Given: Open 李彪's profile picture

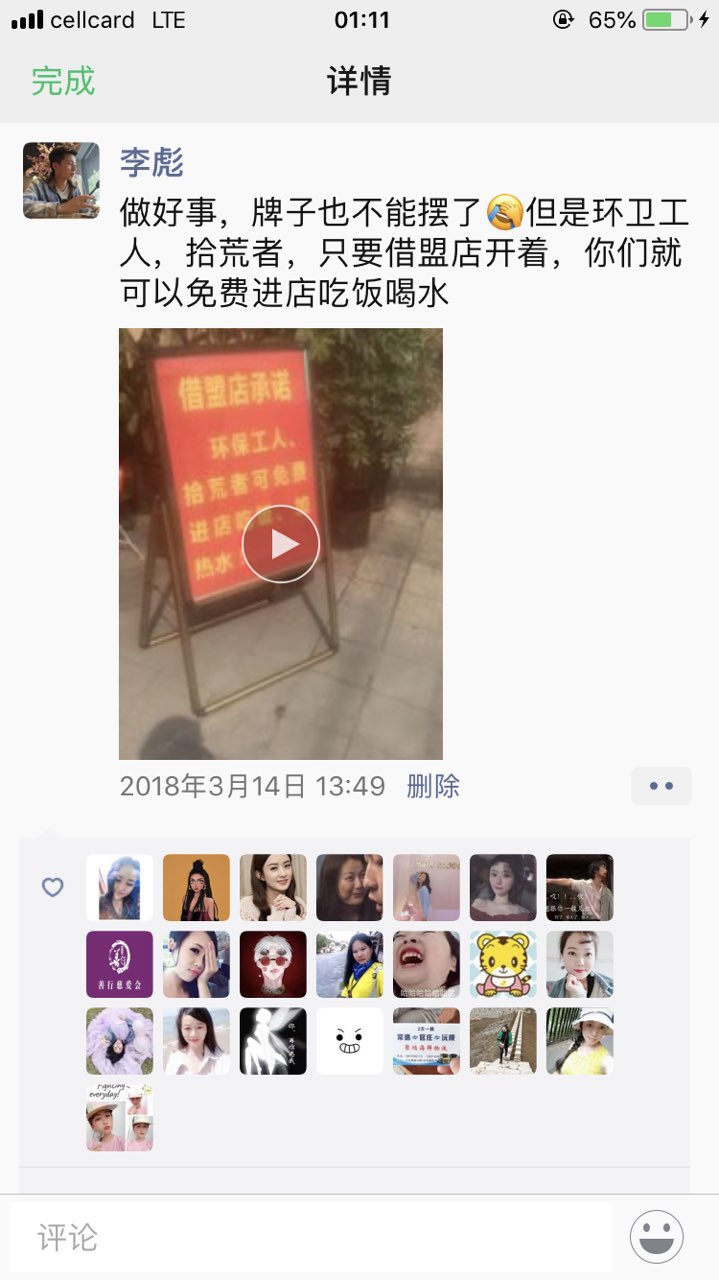Looking at the screenshot, I should point(61,180).
